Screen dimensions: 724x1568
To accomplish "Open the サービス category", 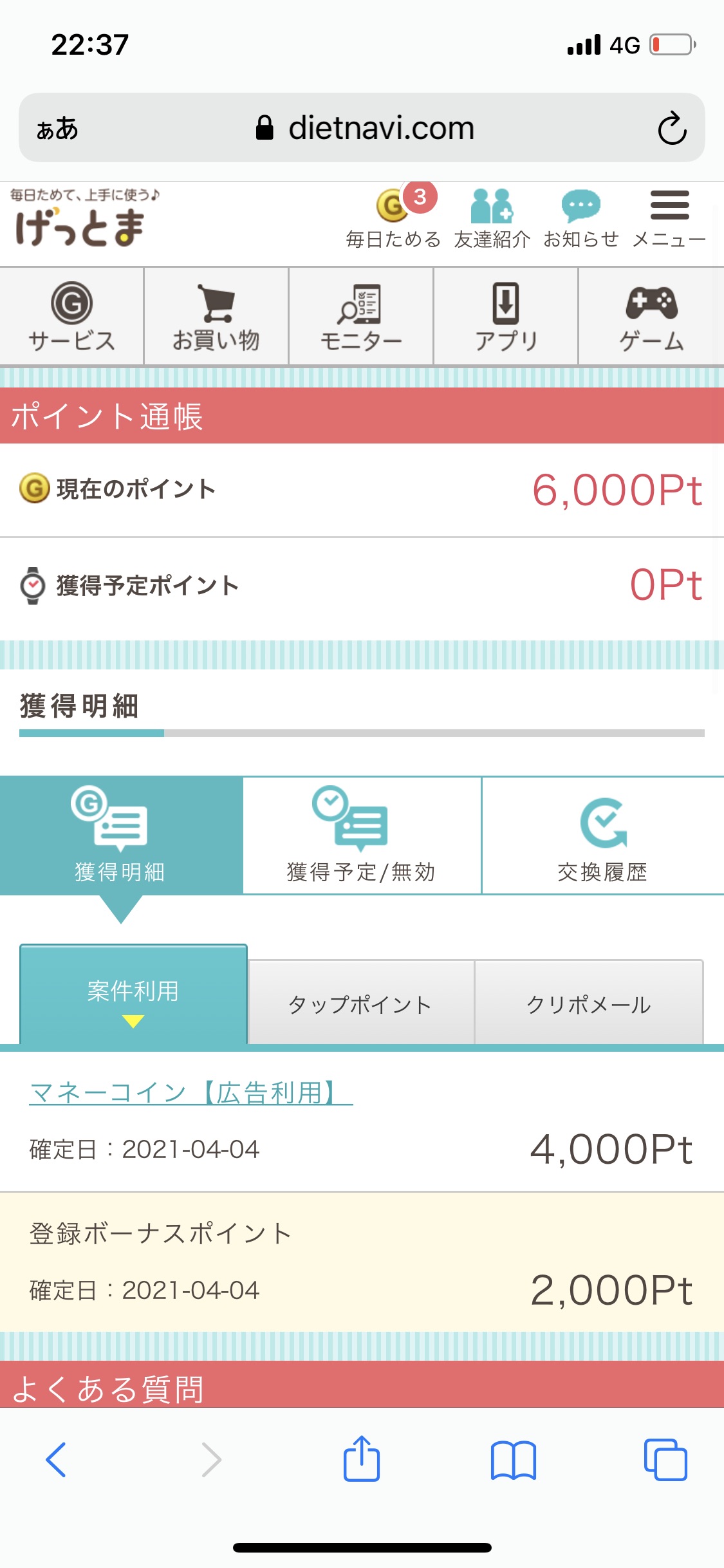I will (x=71, y=317).
